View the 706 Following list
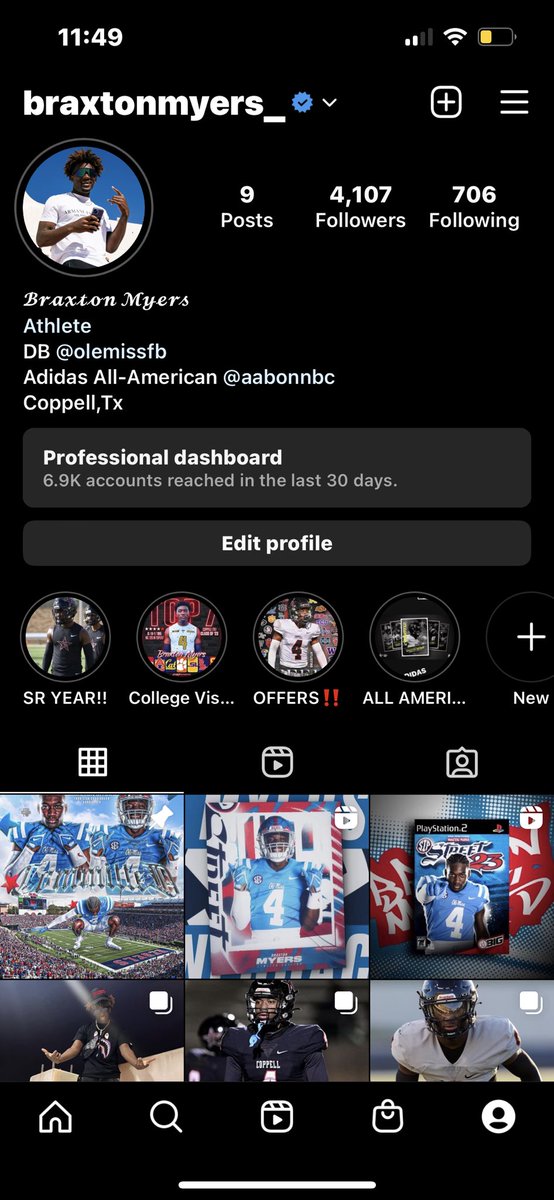This screenshot has width=554, height=1200. click(x=474, y=207)
